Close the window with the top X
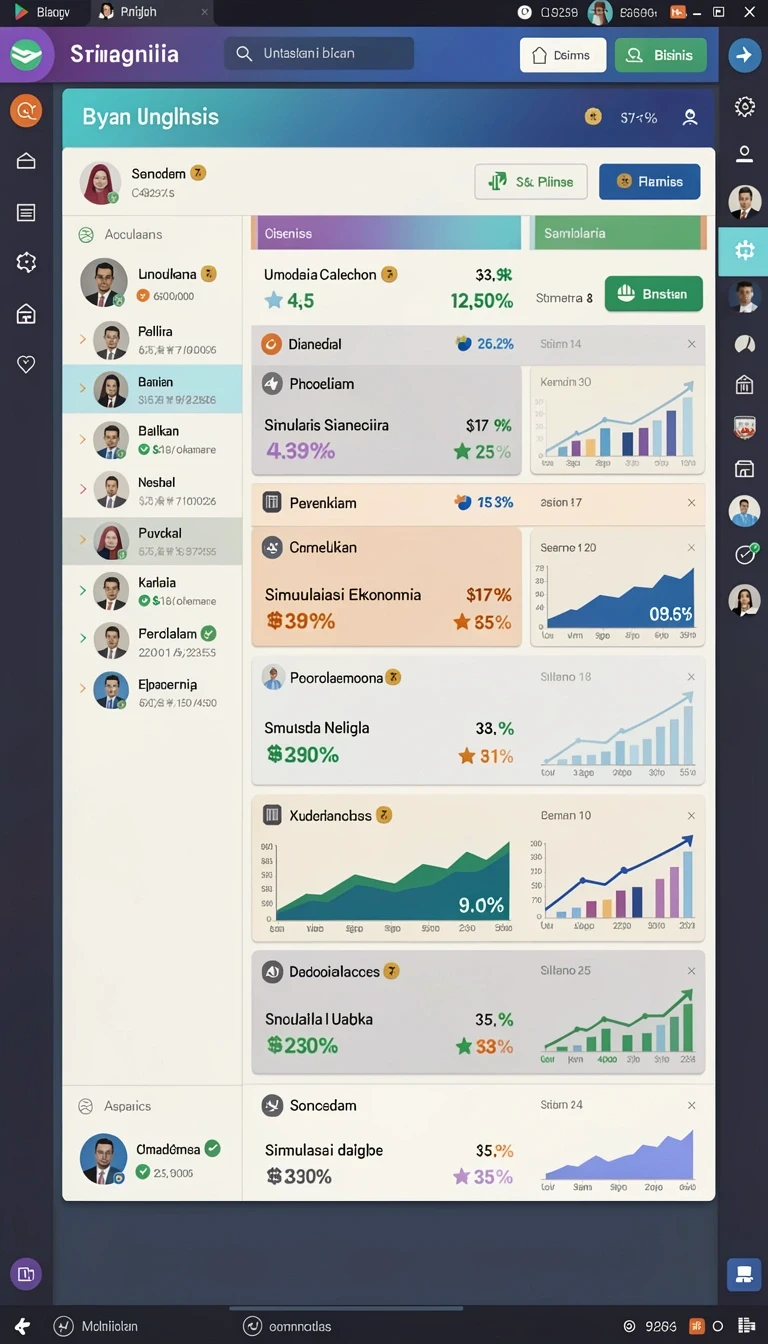768x1344 pixels. pos(749,12)
